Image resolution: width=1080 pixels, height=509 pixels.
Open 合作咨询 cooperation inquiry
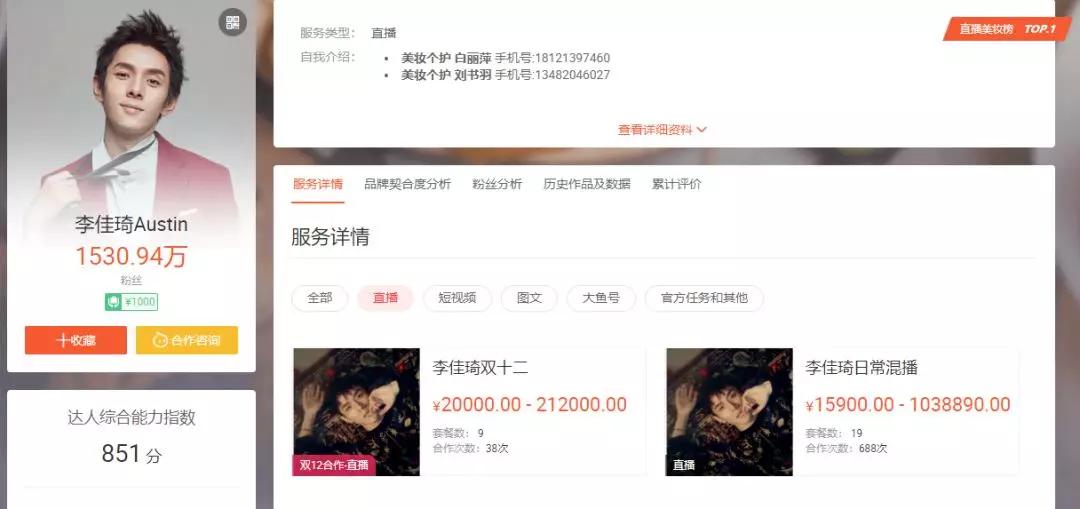(187, 340)
